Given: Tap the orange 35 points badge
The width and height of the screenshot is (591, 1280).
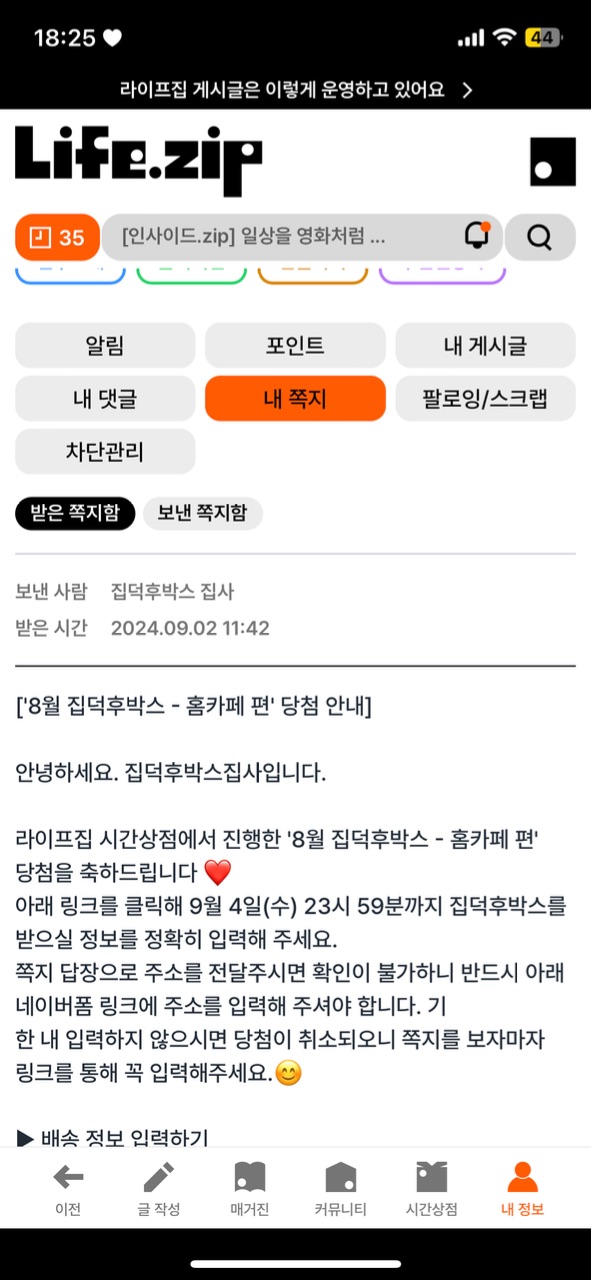Looking at the screenshot, I should [57, 237].
